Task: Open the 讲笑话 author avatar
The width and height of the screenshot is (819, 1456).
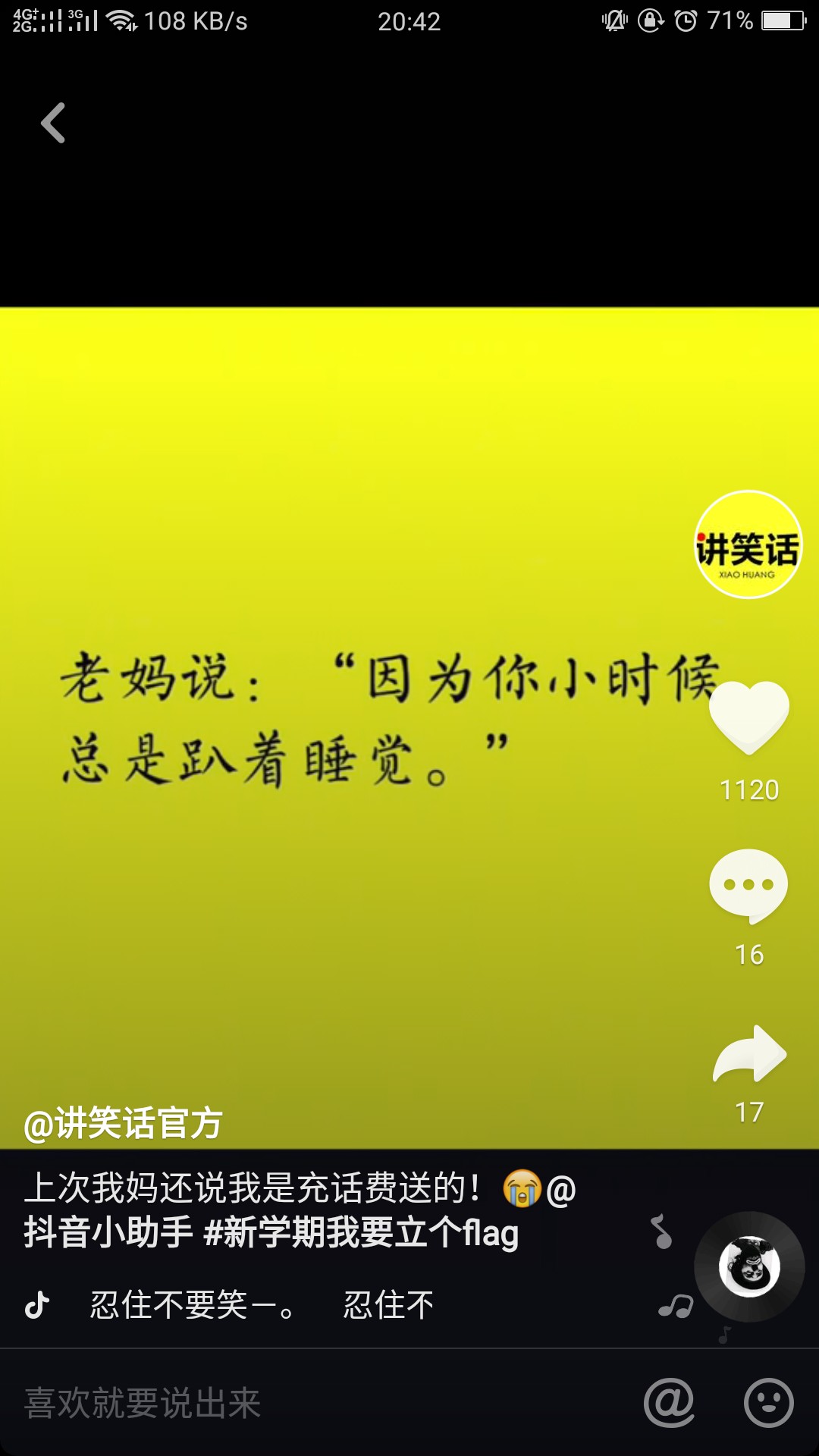Action: click(748, 545)
